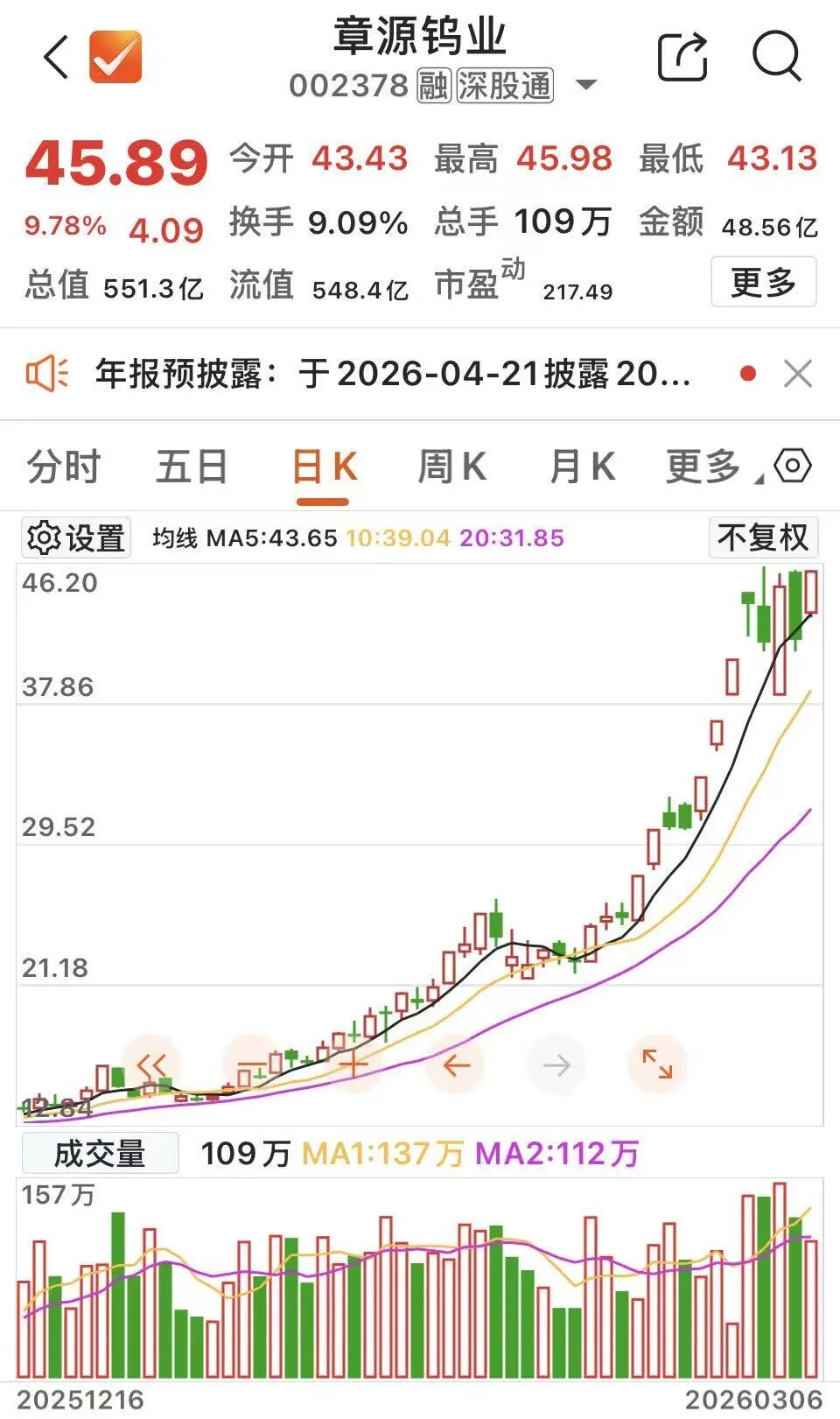Viewport: 840px width, 1419px height.
Task: Dismiss the announcement with the × button
Action: [x=798, y=374]
